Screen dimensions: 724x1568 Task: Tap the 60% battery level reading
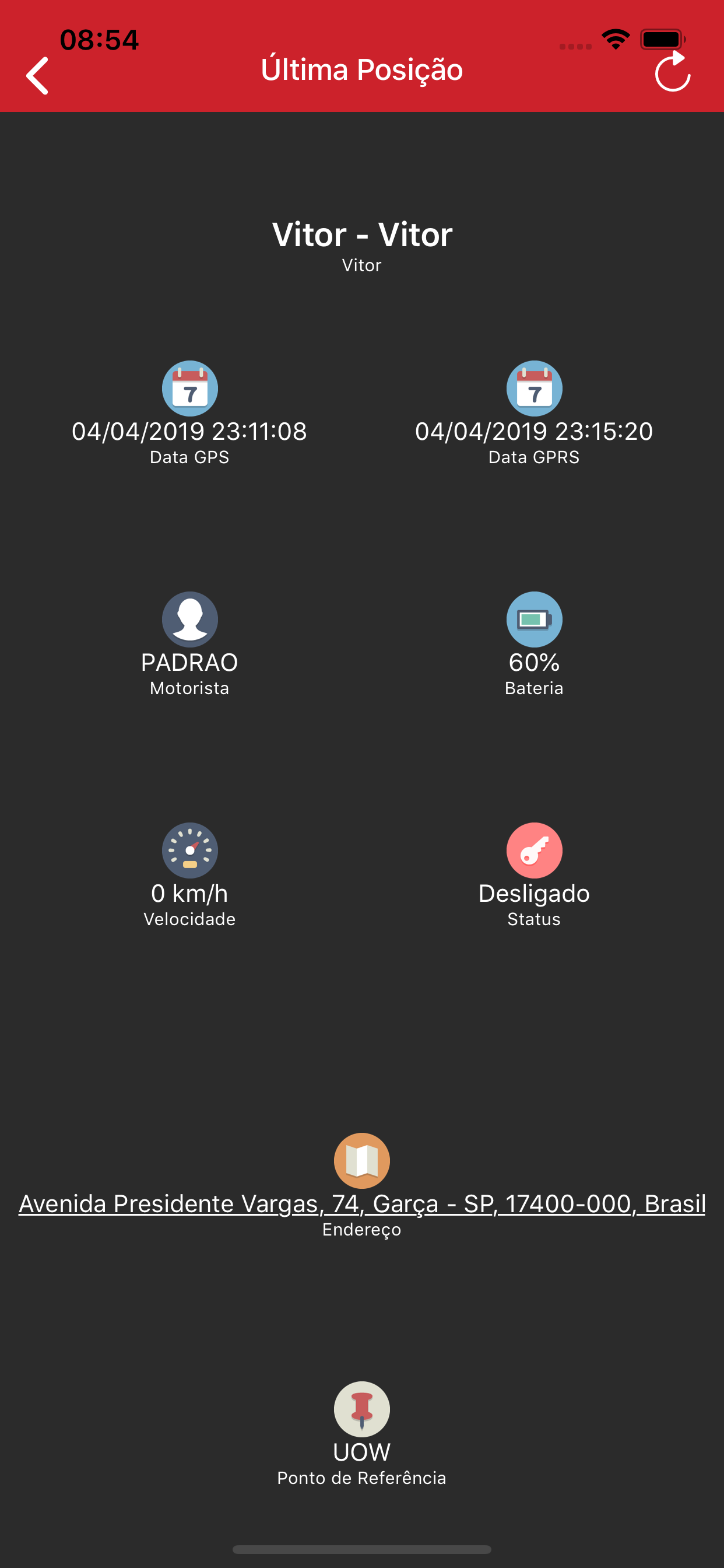(x=533, y=663)
